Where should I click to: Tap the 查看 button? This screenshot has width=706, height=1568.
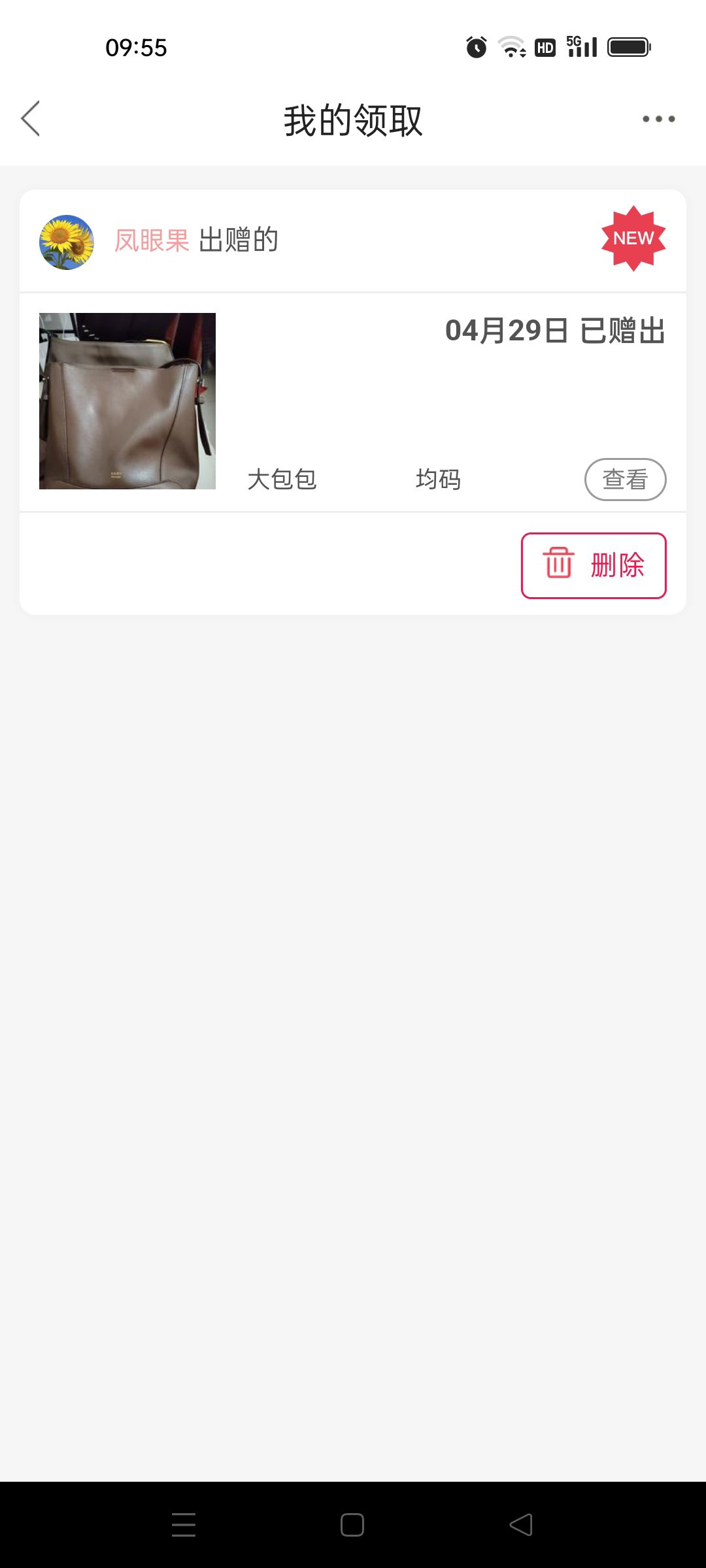click(x=625, y=480)
